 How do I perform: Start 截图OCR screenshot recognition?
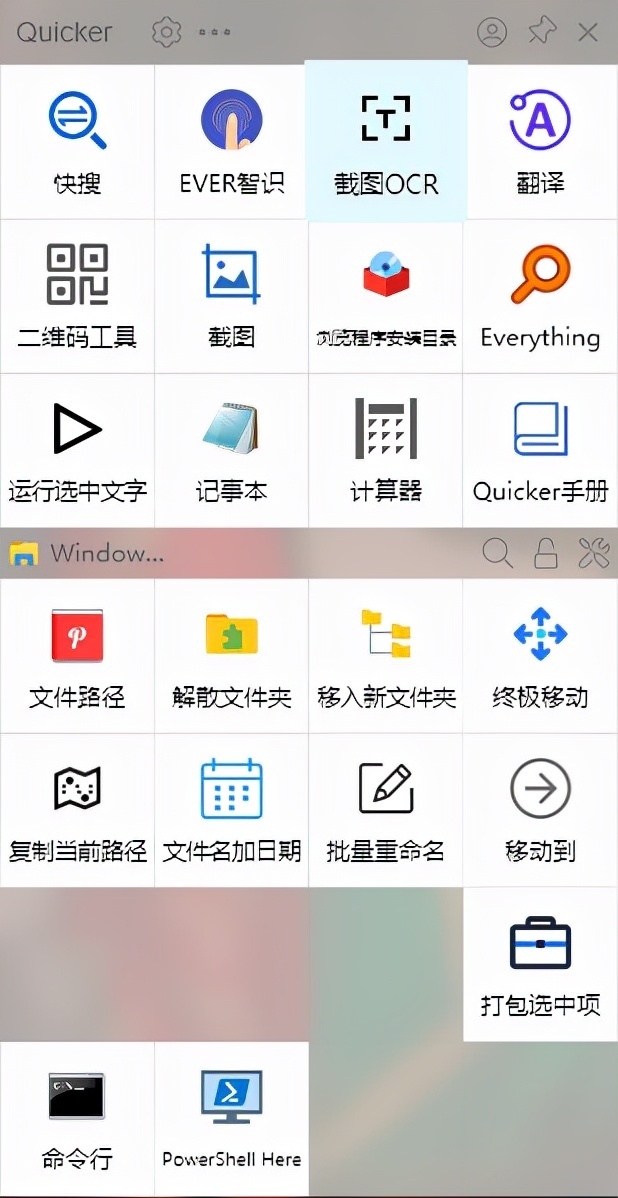click(385, 141)
